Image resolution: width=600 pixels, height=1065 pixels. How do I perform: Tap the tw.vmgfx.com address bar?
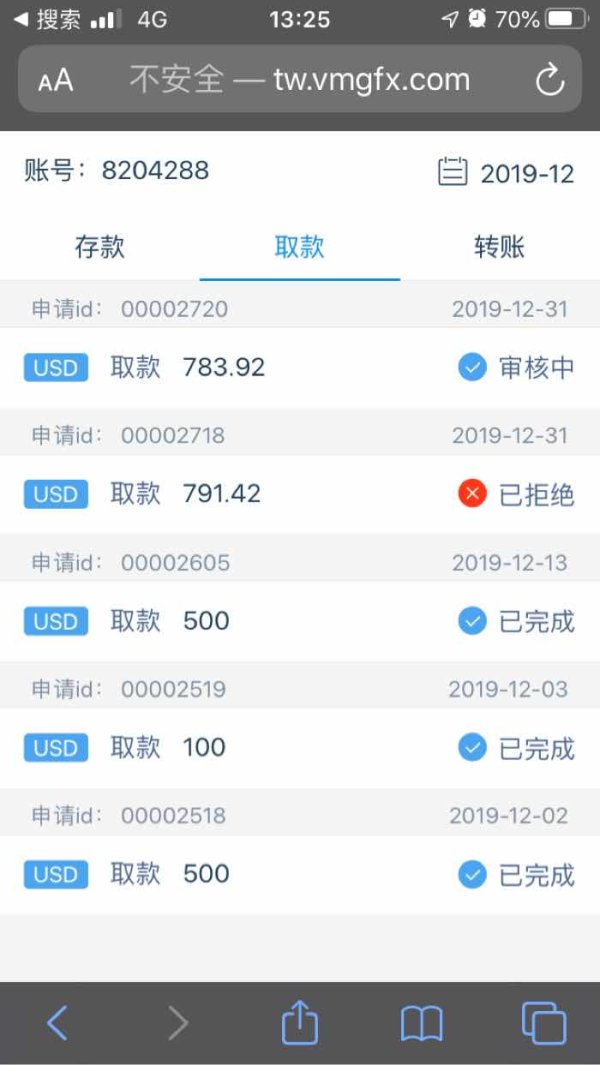tap(300, 79)
